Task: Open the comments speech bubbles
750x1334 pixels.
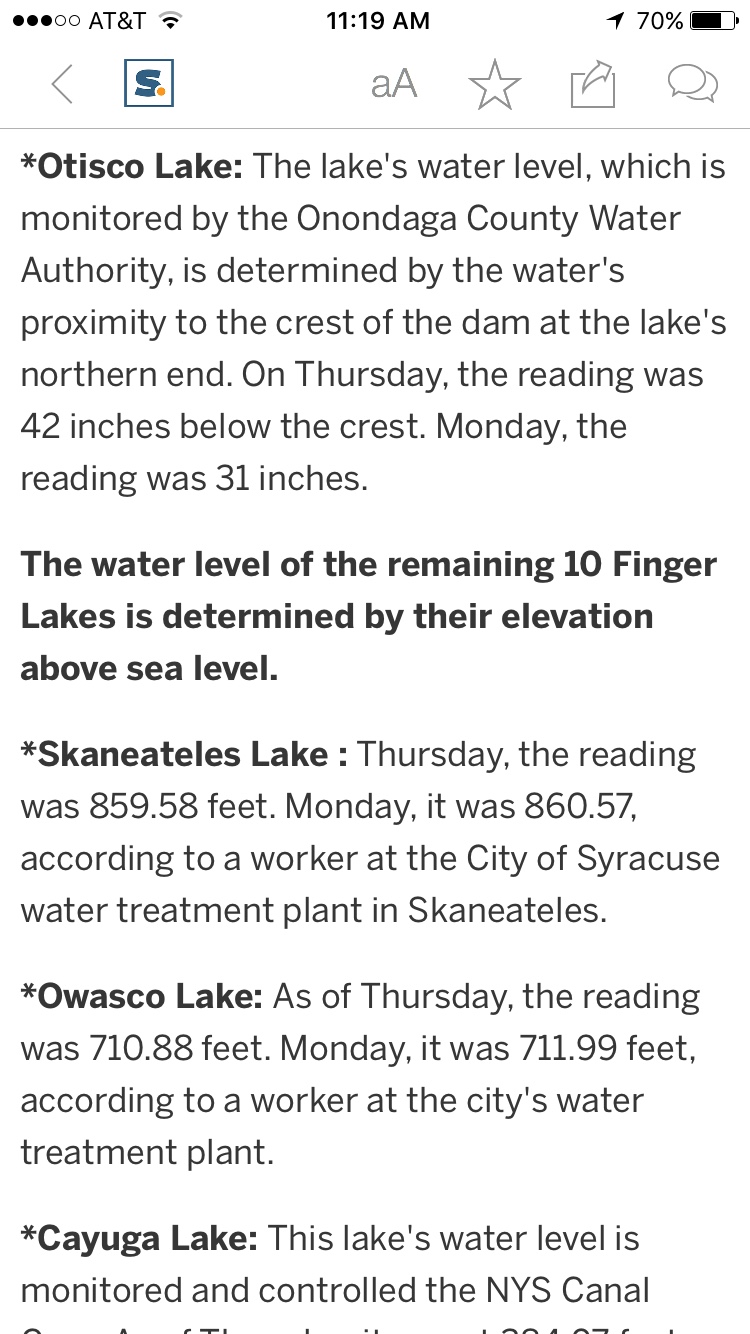Action: coord(692,84)
